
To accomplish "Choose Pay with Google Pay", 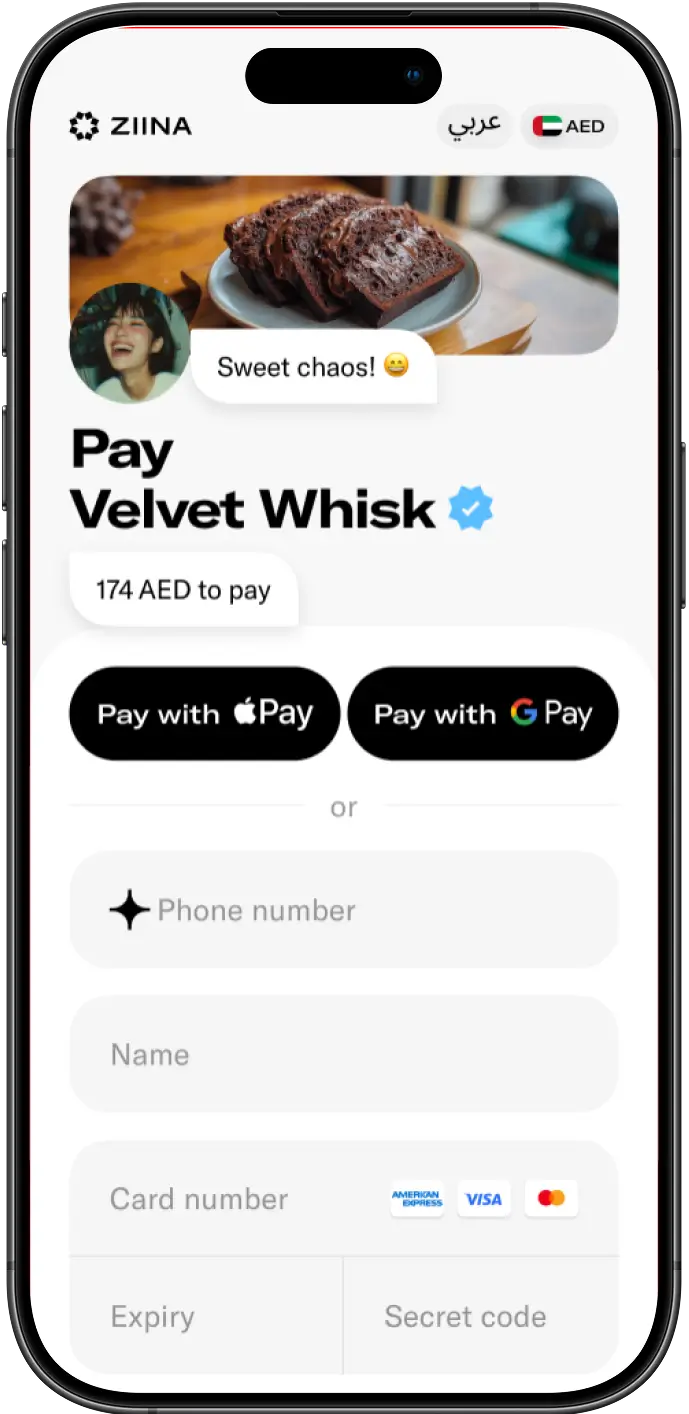I will [x=483, y=714].
